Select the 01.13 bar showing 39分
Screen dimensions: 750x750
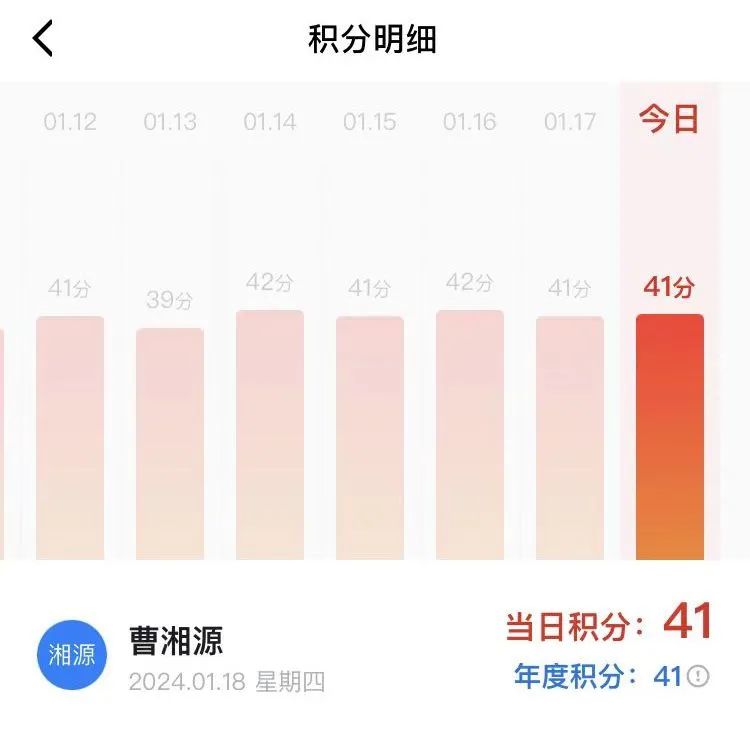[x=170, y=444]
